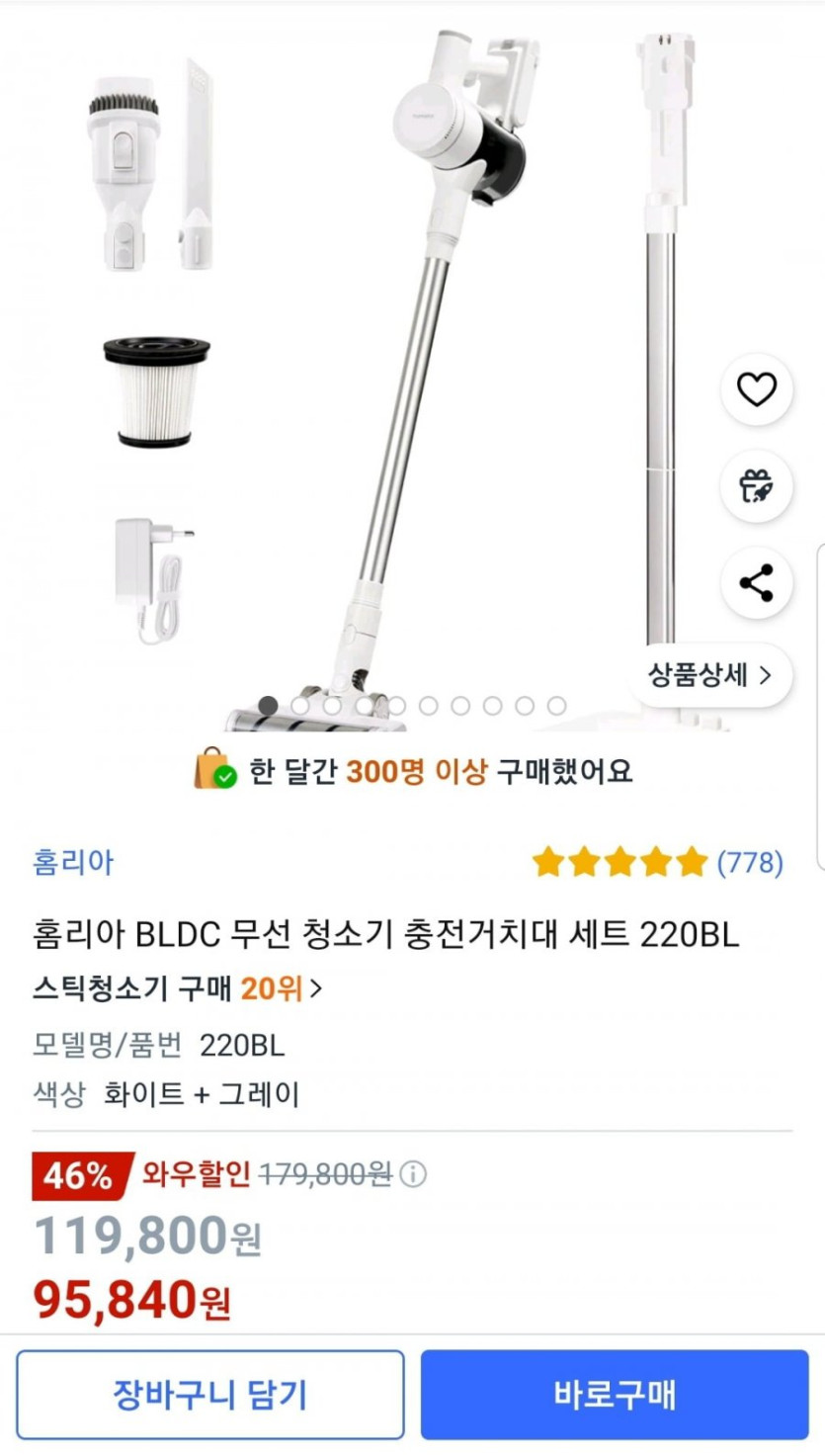Tap the gift icon button
The height and width of the screenshot is (1456, 825).
pyautogui.click(x=757, y=486)
